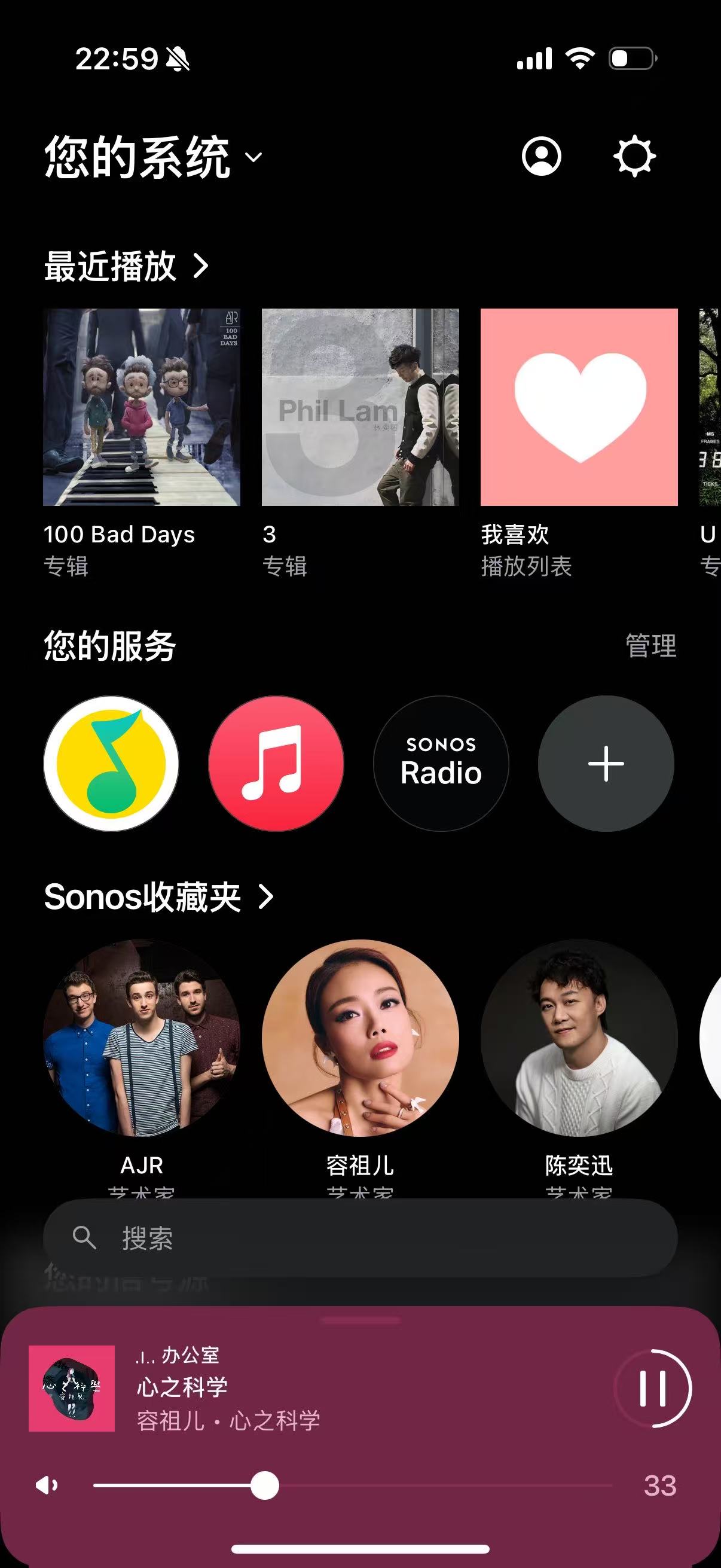Viewport: 721px width, 1568px height.
Task: Tap the volume slider track
Action: coord(426,1486)
